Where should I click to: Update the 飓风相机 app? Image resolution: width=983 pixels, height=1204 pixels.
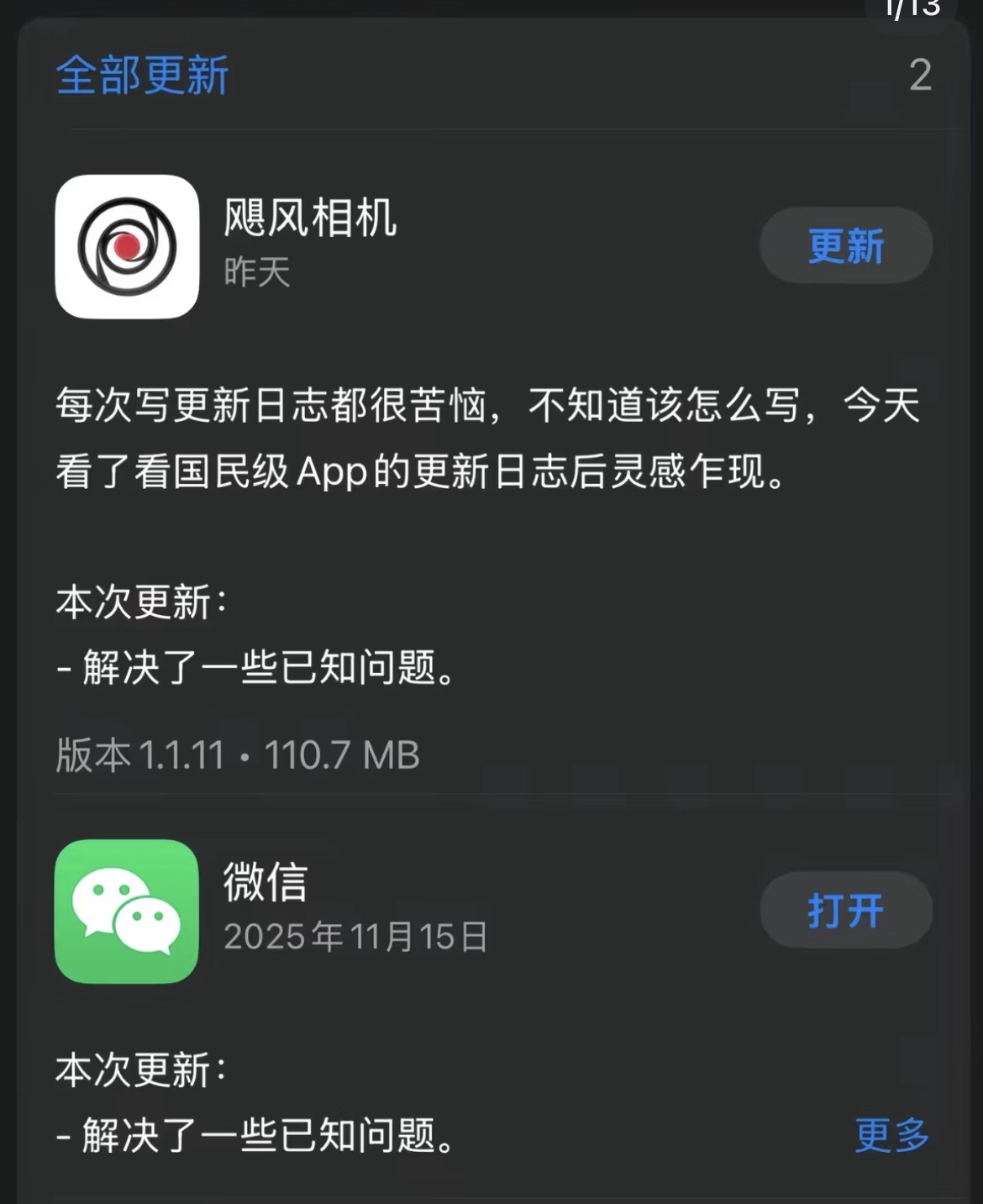click(846, 245)
